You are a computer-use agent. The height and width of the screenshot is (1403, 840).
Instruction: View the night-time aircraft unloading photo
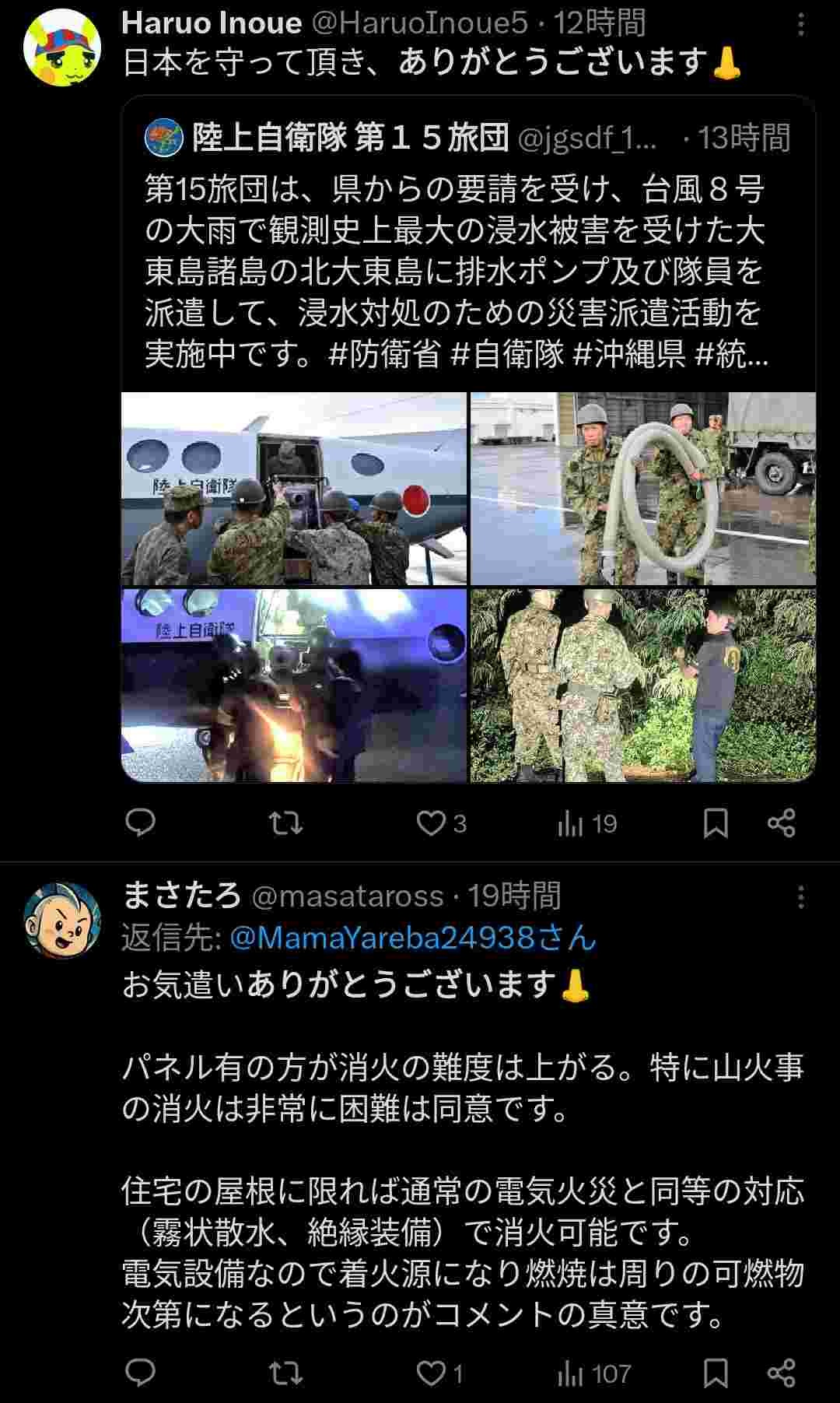pyautogui.click(x=294, y=685)
